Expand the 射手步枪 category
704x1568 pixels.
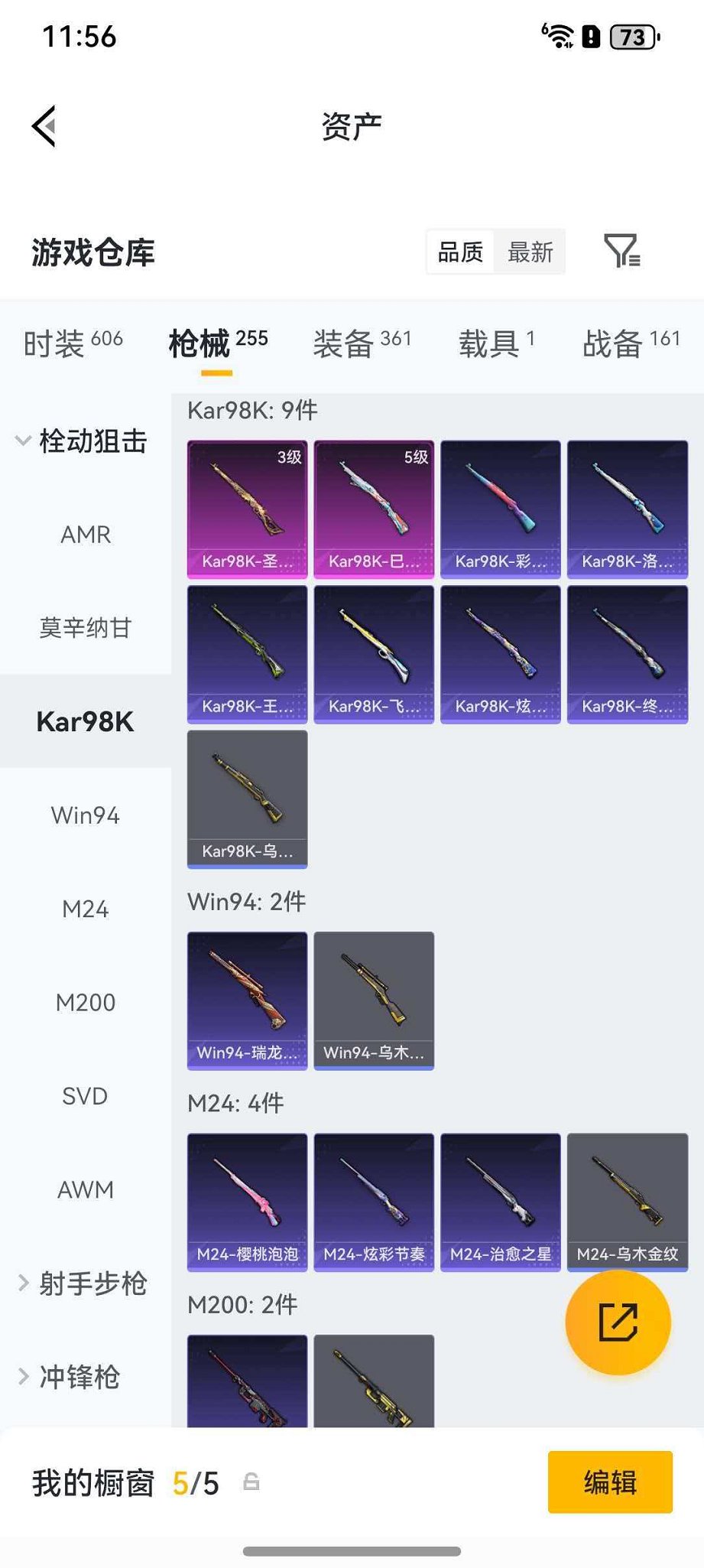tap(83, 1283)
